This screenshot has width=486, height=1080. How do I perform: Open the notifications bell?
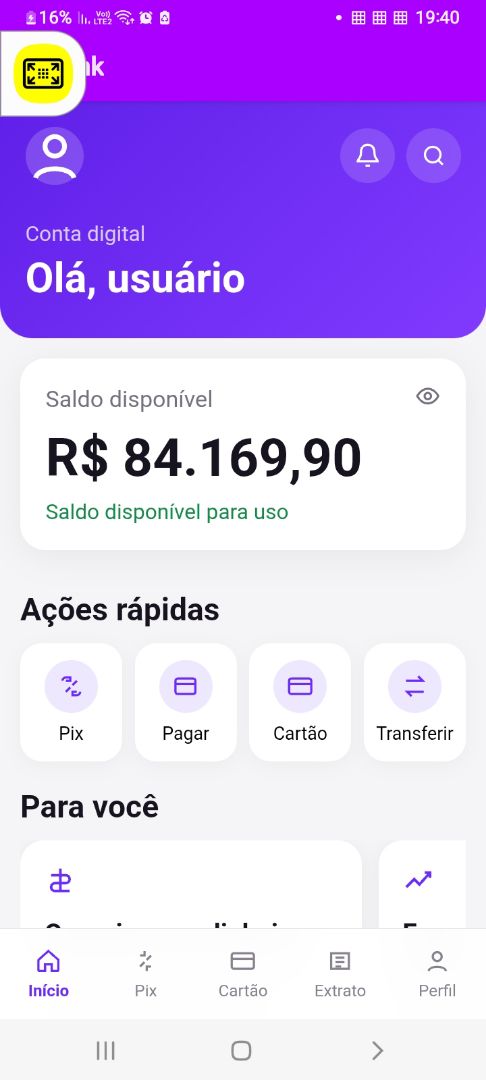[x=367, y=156]
